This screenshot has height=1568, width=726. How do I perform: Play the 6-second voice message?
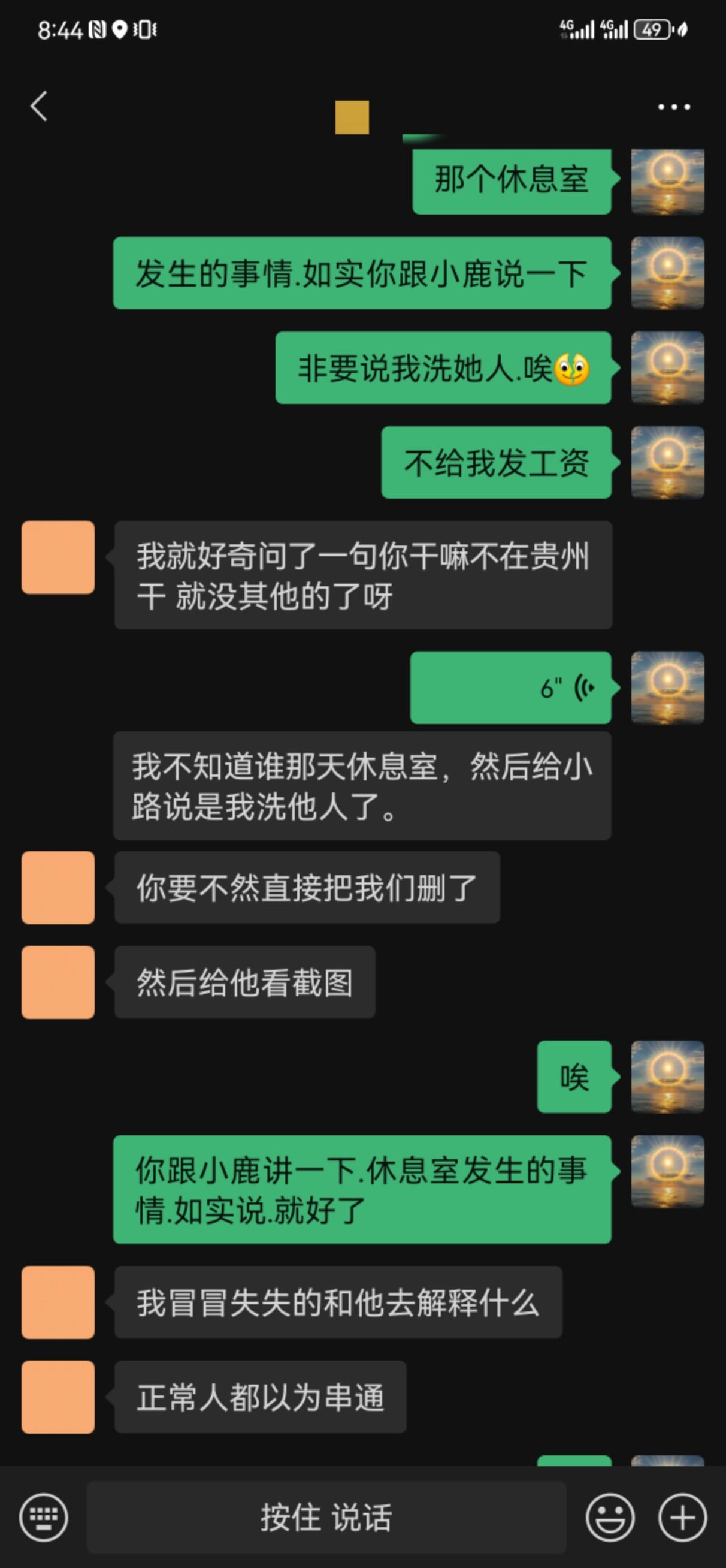(x=510, y=688)
